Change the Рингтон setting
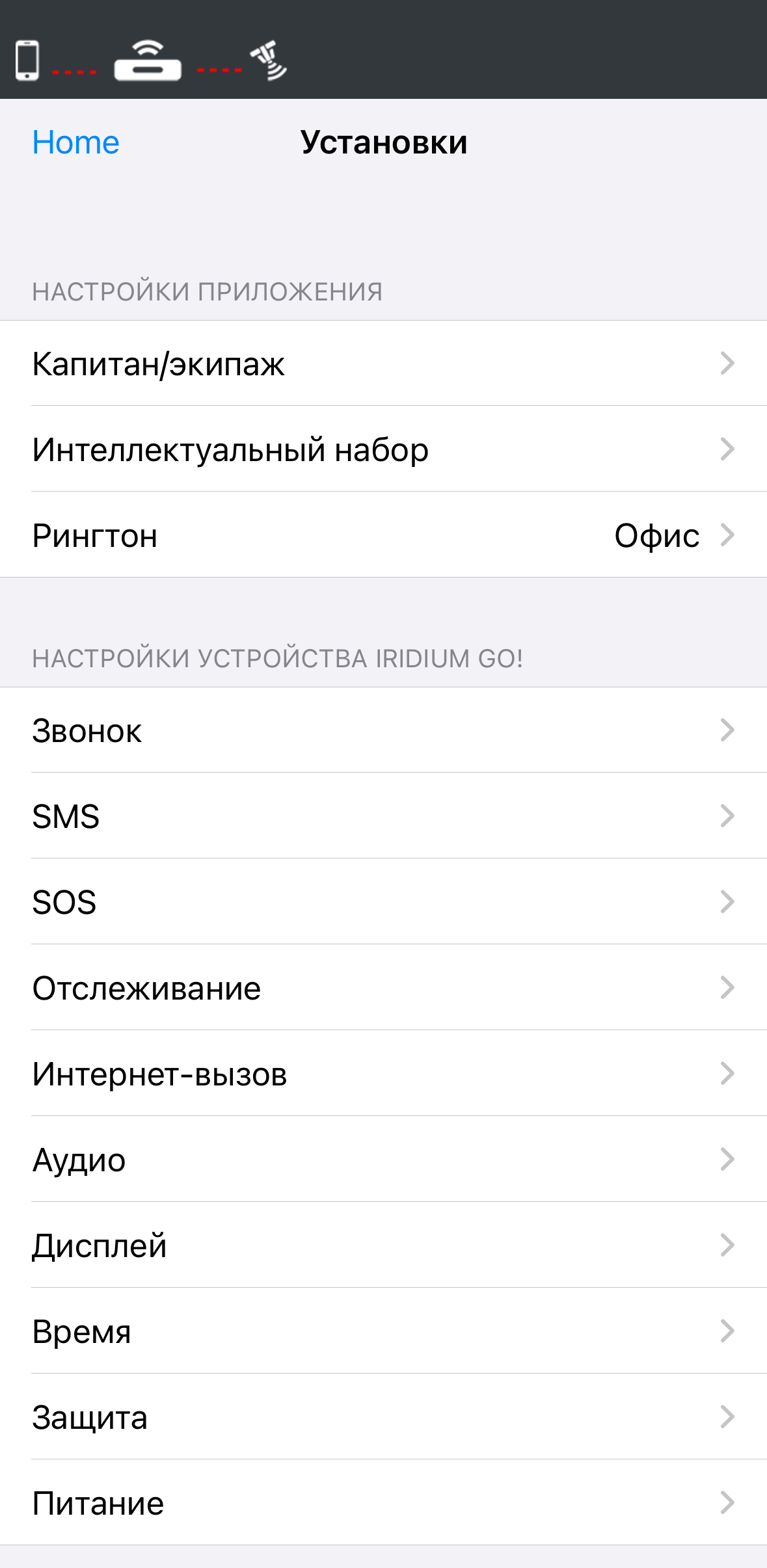The width and height of the screenshot is (767, 1568). pos(383,535)
